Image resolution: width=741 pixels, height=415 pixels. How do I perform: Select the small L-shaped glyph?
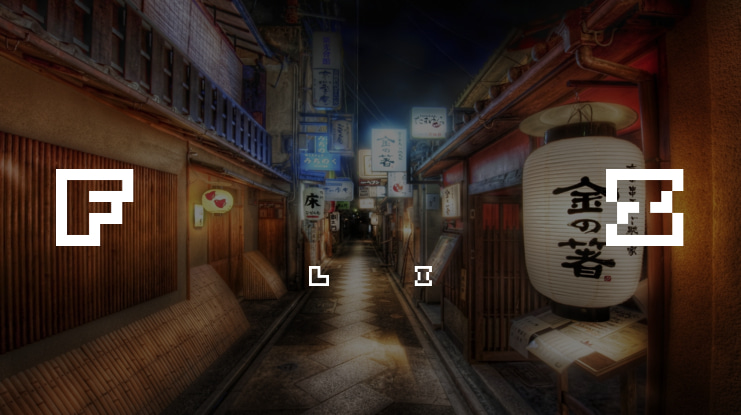(318, 276)
